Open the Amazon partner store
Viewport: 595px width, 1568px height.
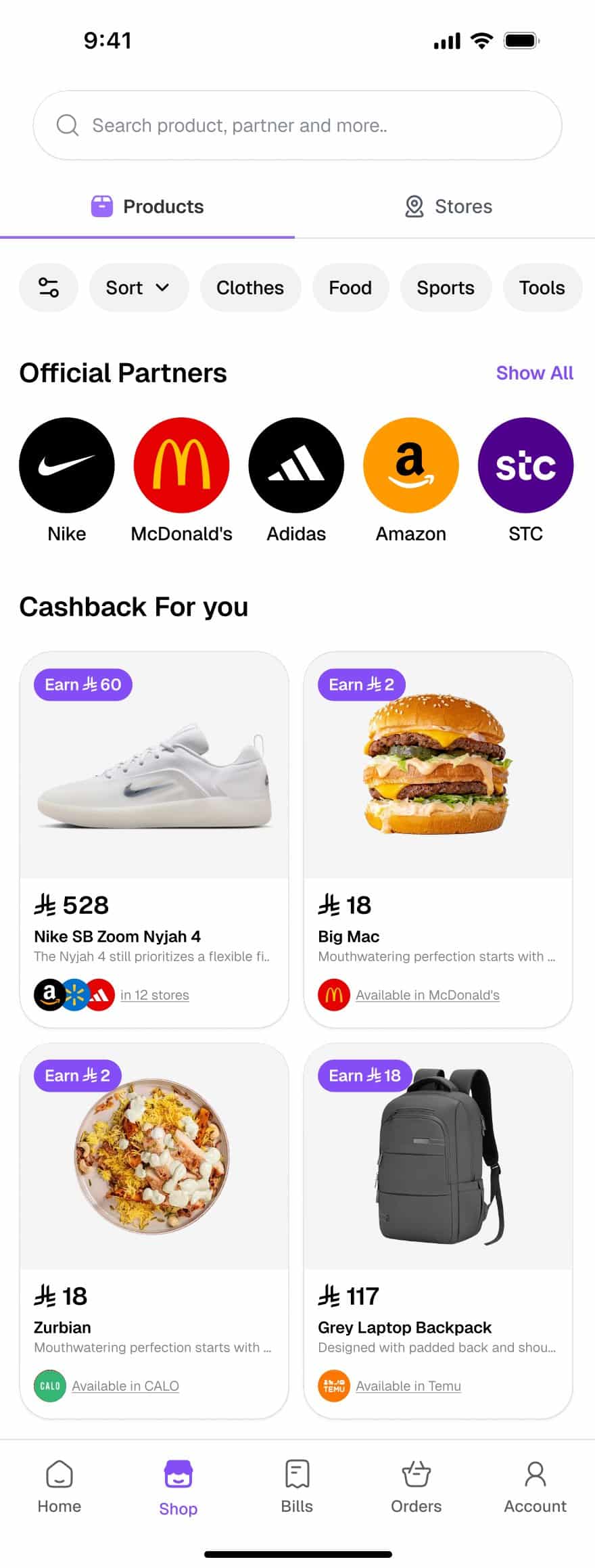411,465
